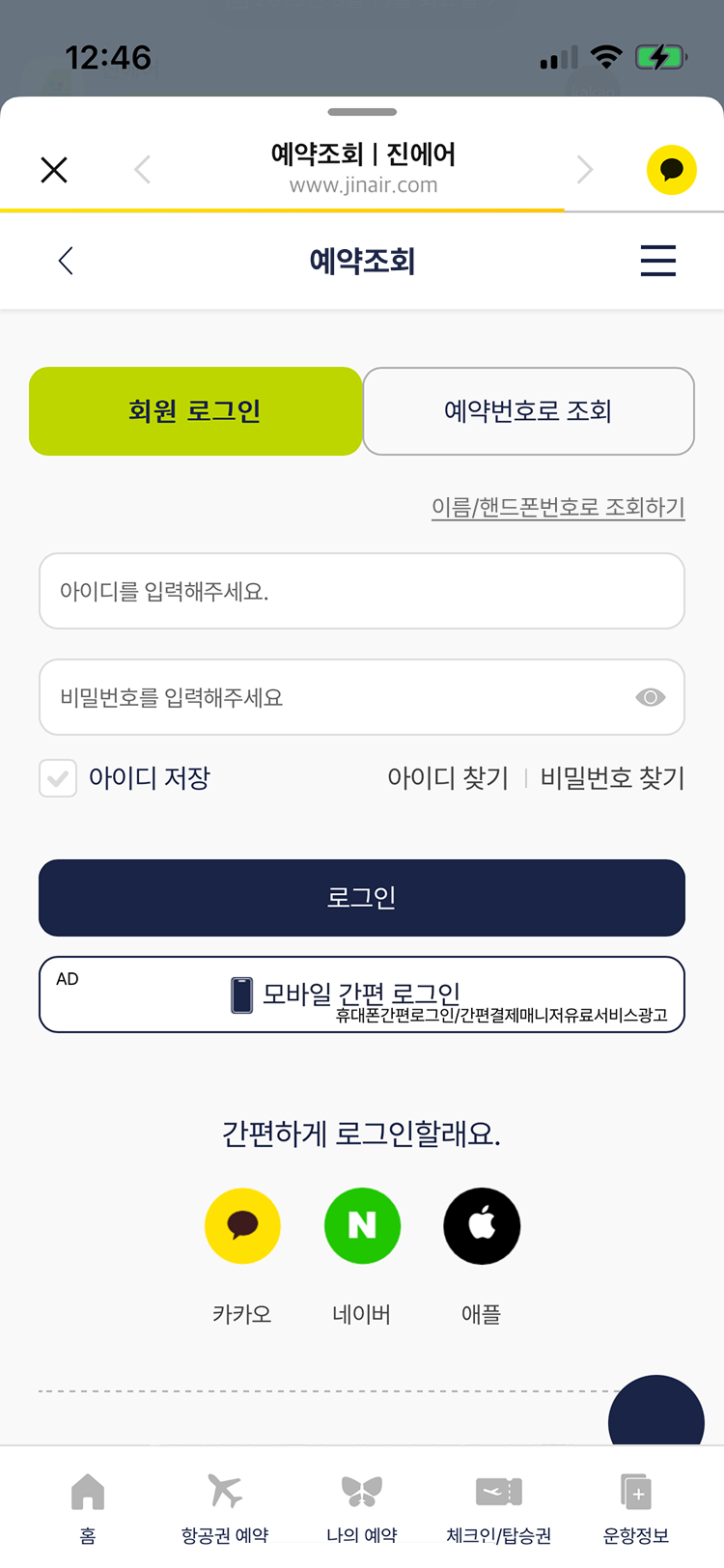This screenshot has height=1568, width=724.
Task: Open 체크인/탑승권 in bottom navigation
Action: [498, 1508]
